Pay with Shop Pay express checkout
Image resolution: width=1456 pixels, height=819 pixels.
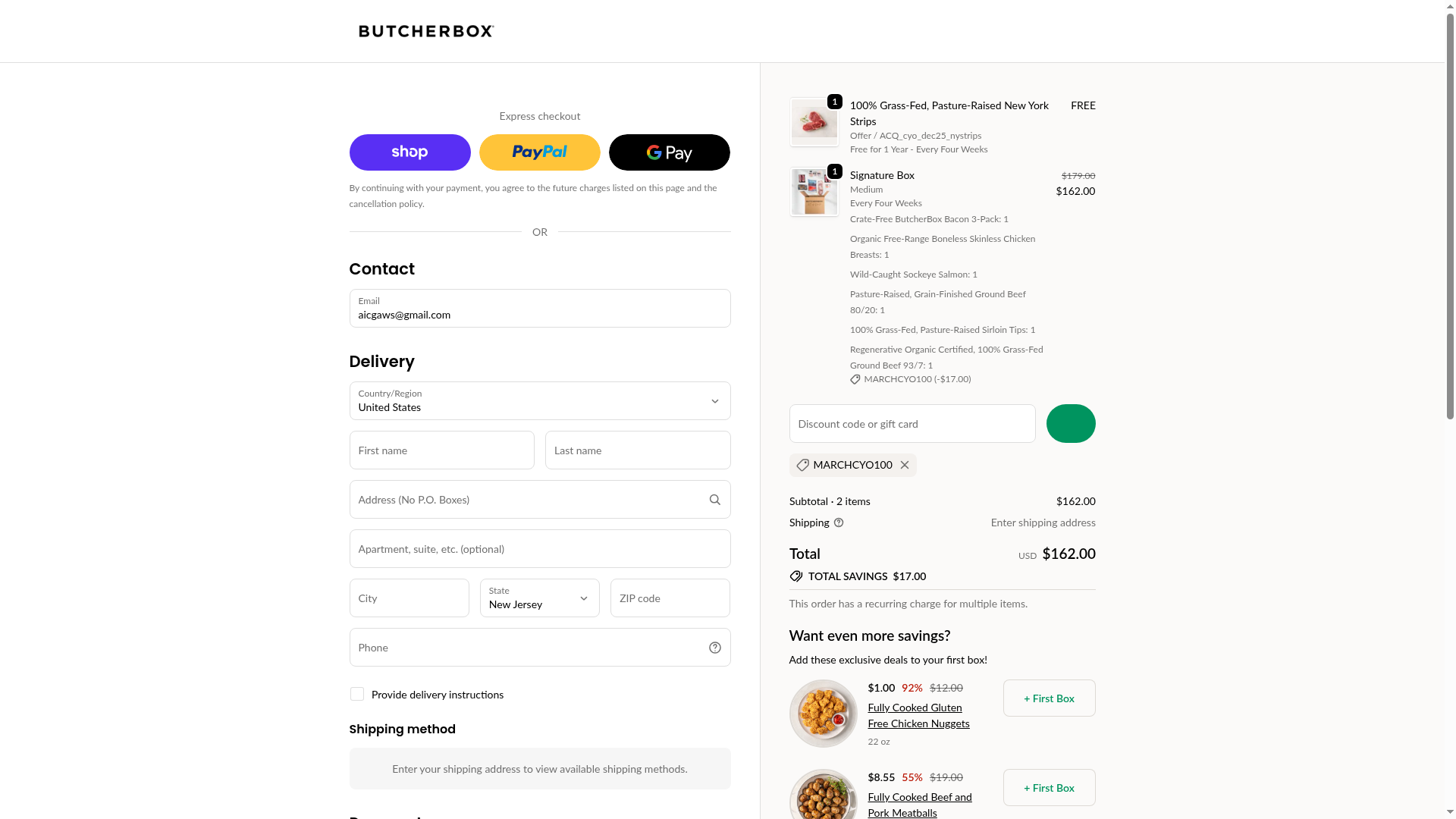(409, 152)
